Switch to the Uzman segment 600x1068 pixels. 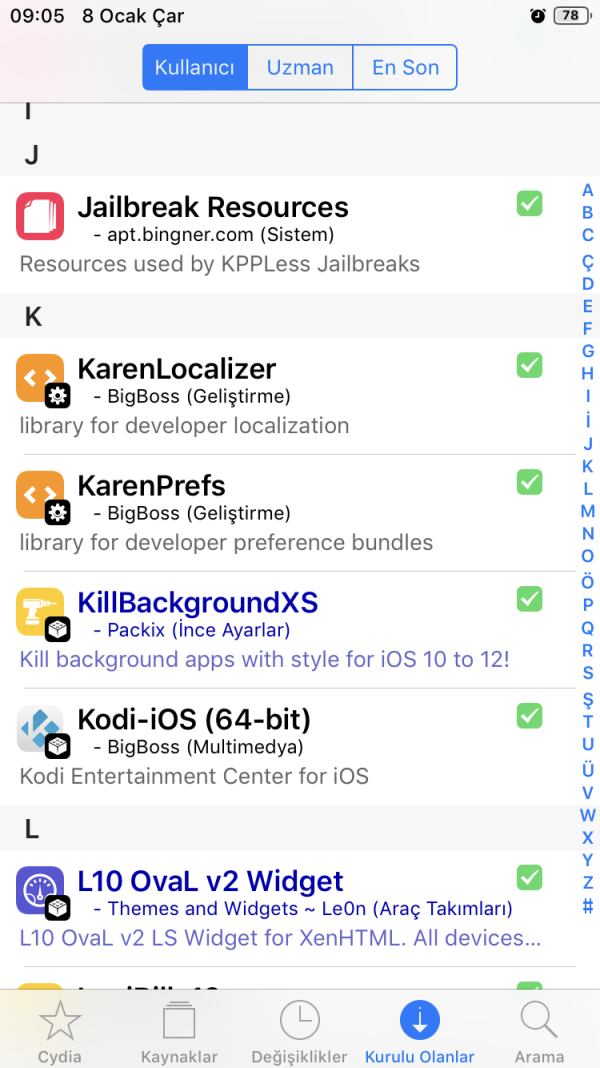[300, 68]
